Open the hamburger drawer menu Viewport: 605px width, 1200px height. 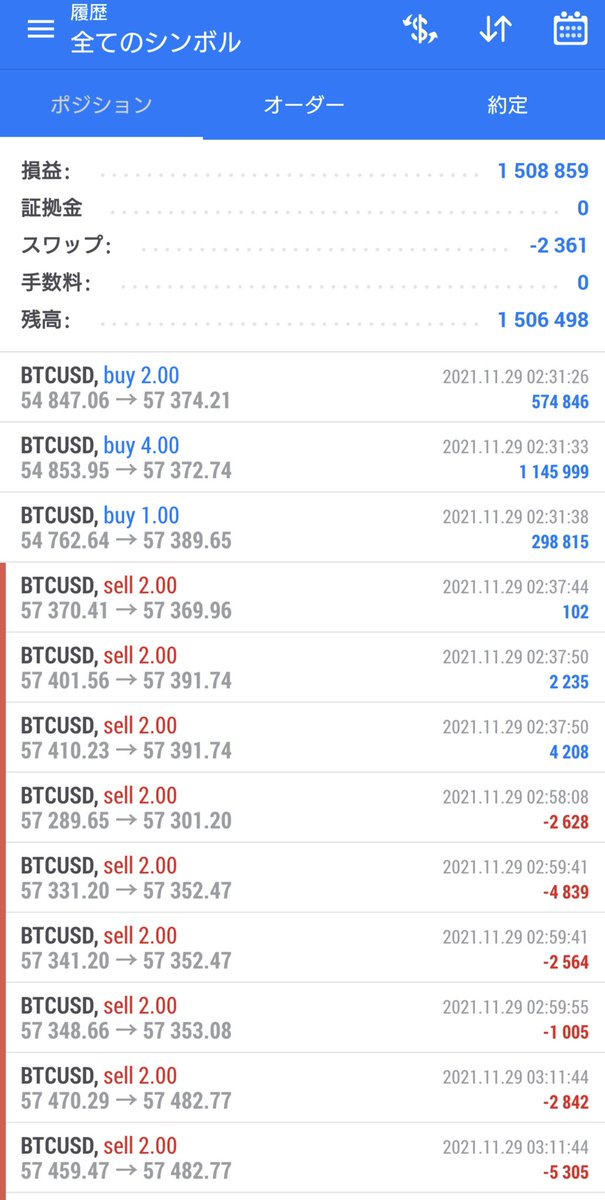pyautogui.click(x=40, y=29)
